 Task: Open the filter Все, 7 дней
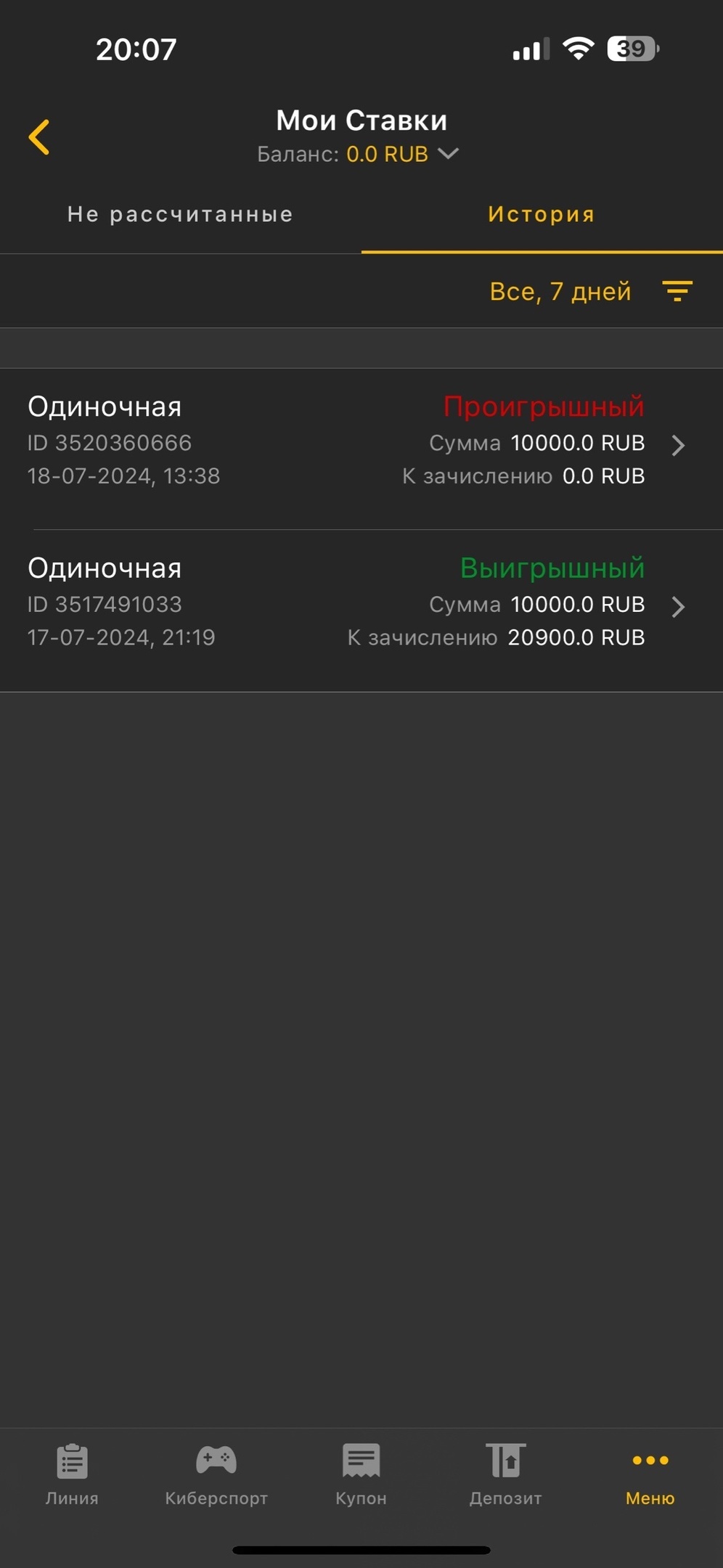click(x=591, y=292)
